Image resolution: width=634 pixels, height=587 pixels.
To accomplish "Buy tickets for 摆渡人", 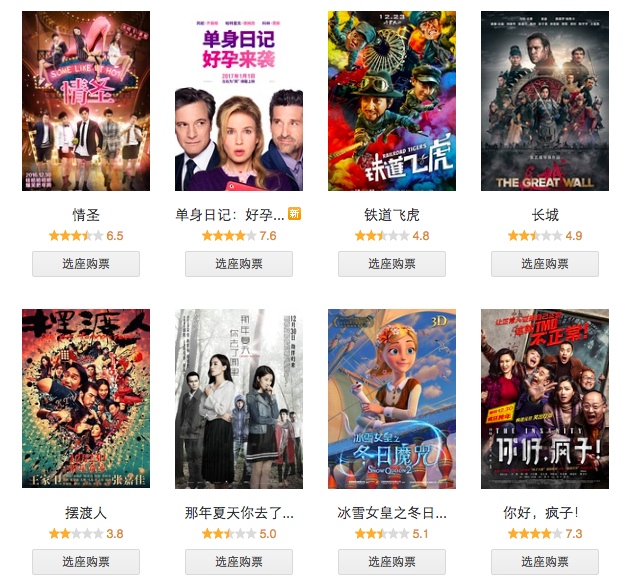I will point(86,562).
